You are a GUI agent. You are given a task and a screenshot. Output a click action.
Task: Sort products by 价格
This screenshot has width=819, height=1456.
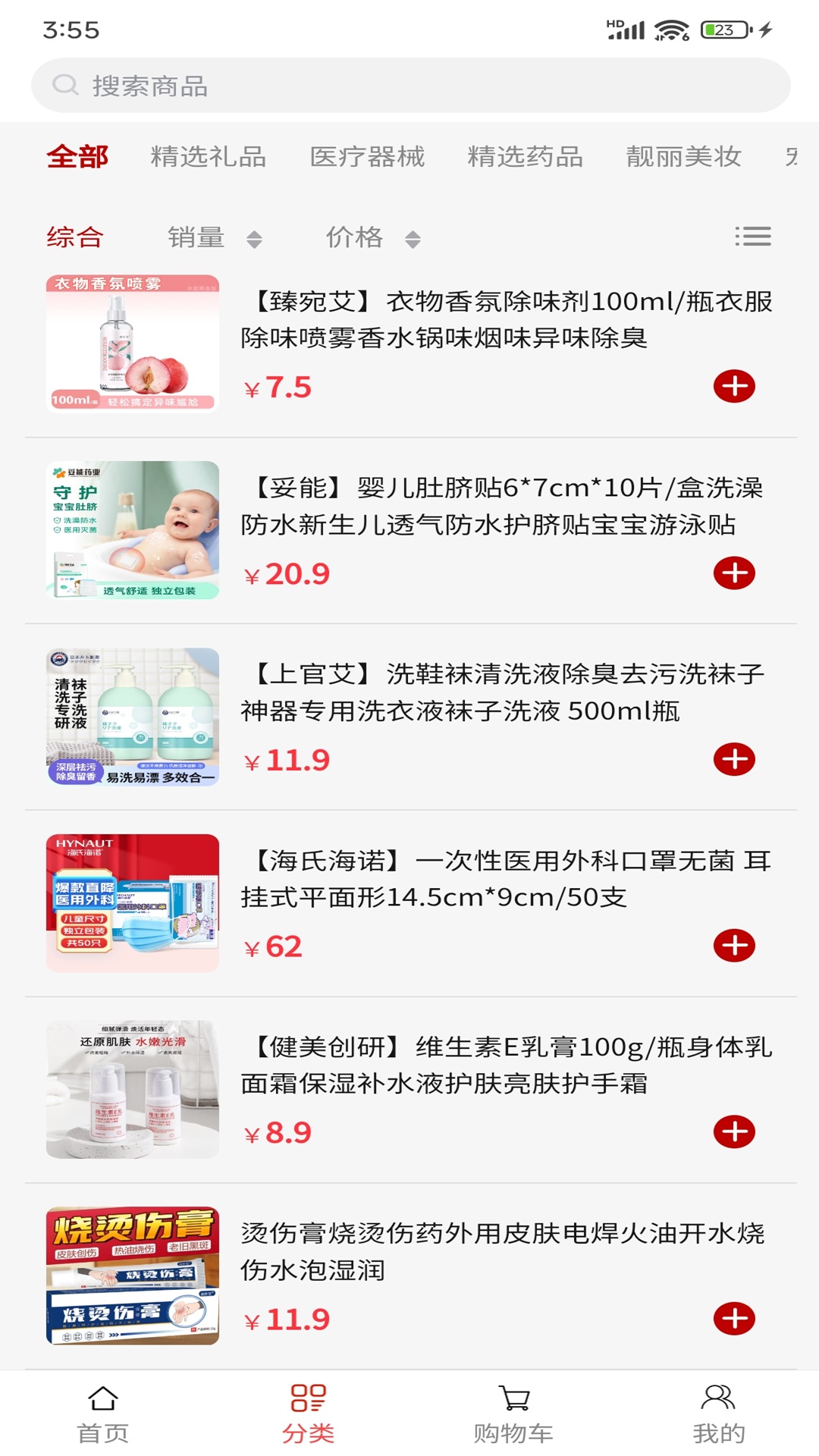[x=373, y=237]
